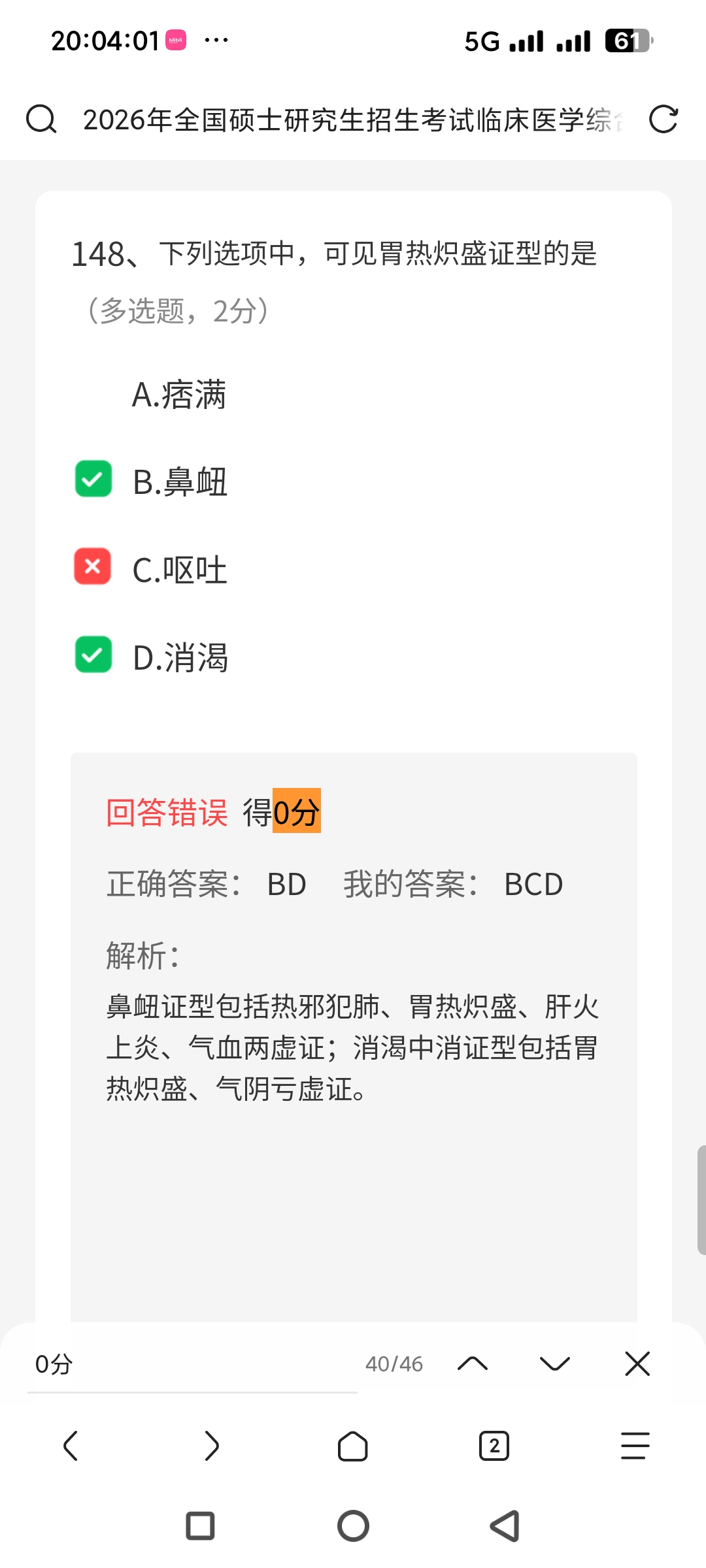Toggle option C.呕吐
Screen dimensions: 706x1568
coord(93,566)
